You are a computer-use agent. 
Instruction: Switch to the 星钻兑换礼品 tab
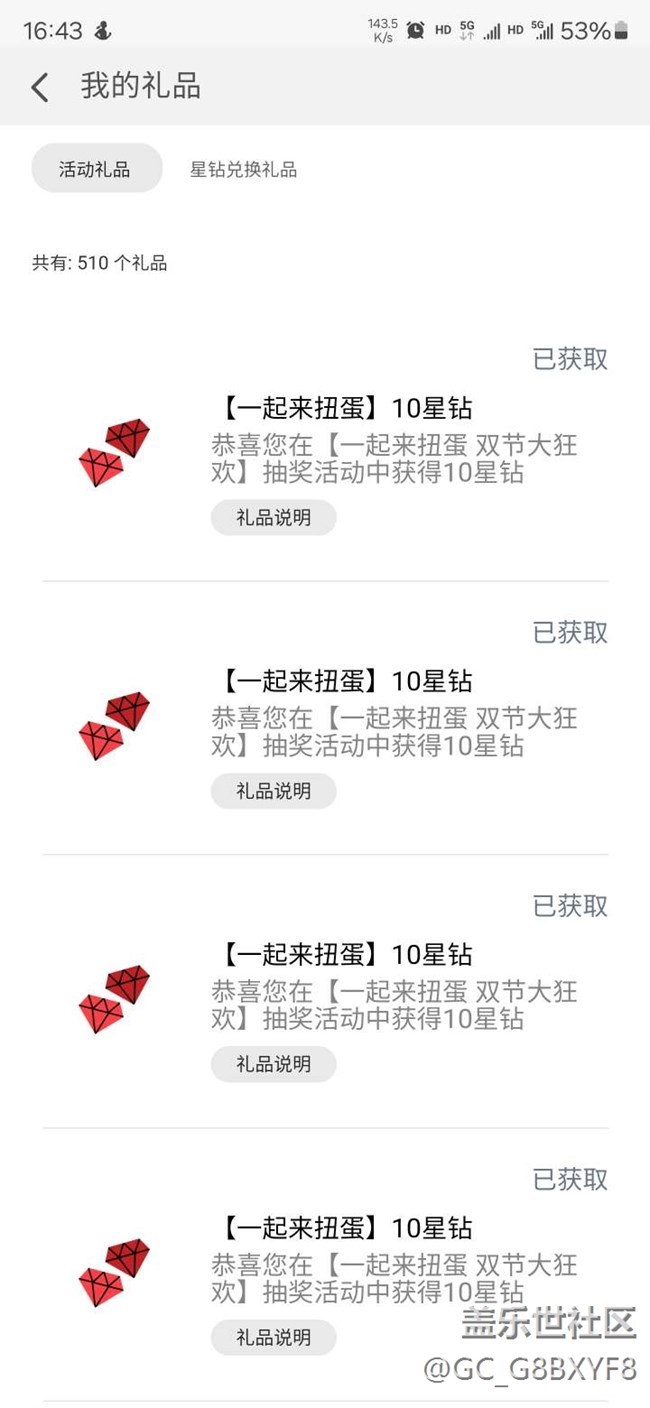coord(243,169)
